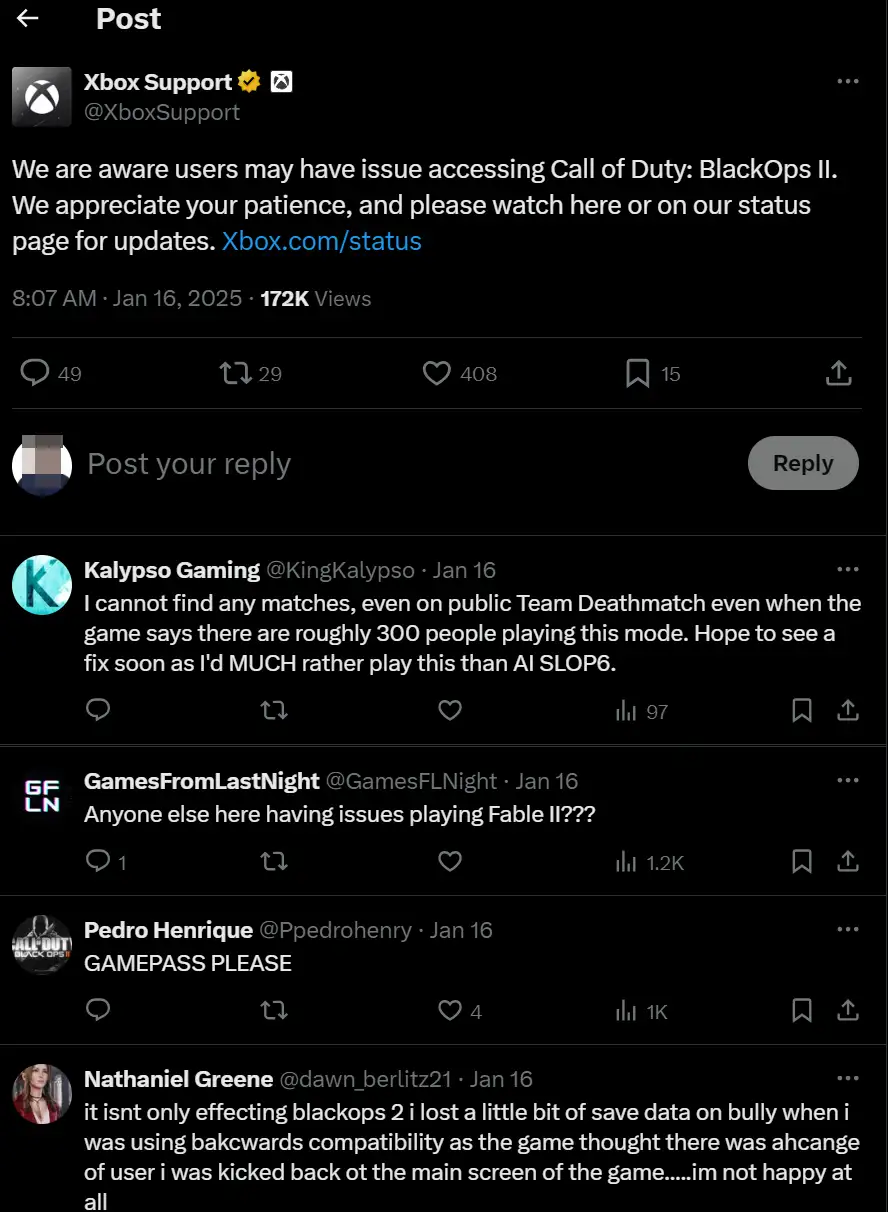The width and height of the screenshot is (888, 1212).
Task: Open the Xbox.com/status link
Action: pyautogui.click(x=321, y=241)
